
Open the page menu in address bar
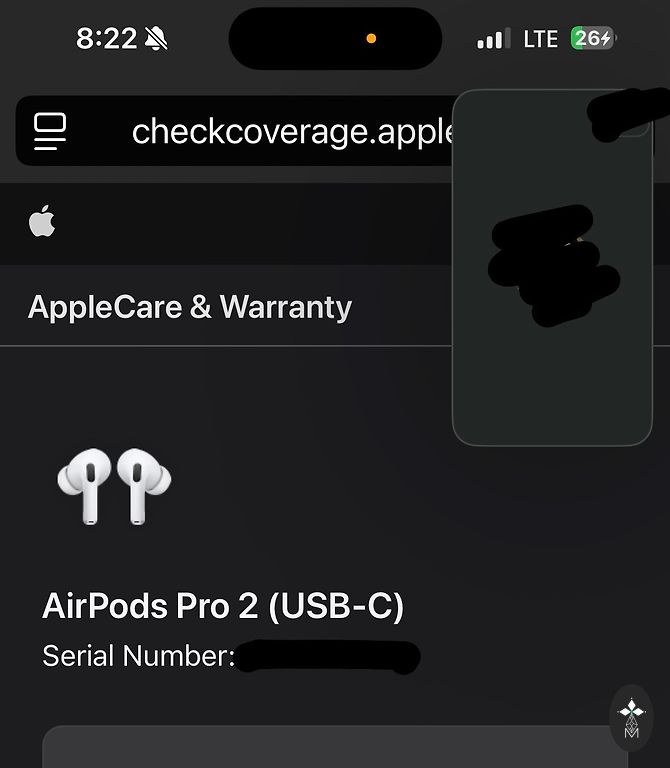pyautogui.click(x=50, y=131)
